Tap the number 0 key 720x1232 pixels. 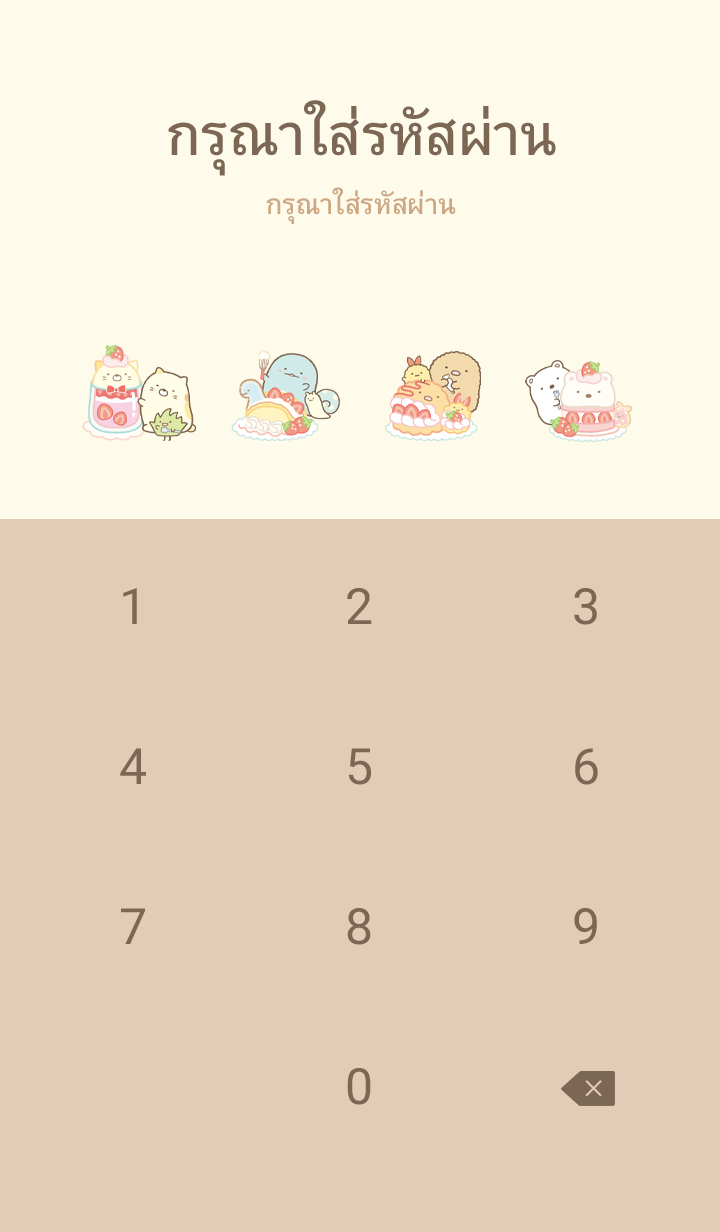coord(359,1087)
